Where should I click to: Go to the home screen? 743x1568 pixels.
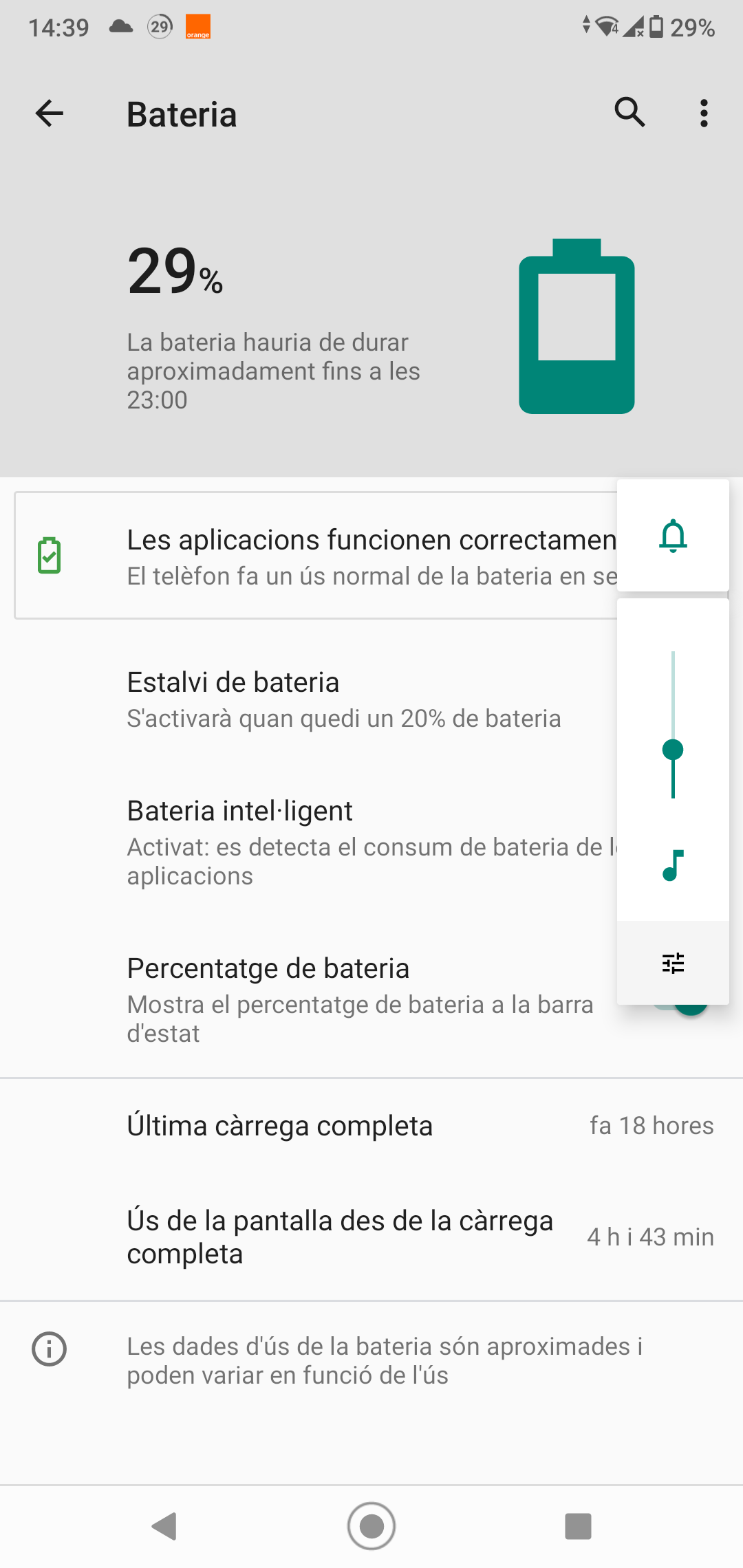pos(371,1526)
